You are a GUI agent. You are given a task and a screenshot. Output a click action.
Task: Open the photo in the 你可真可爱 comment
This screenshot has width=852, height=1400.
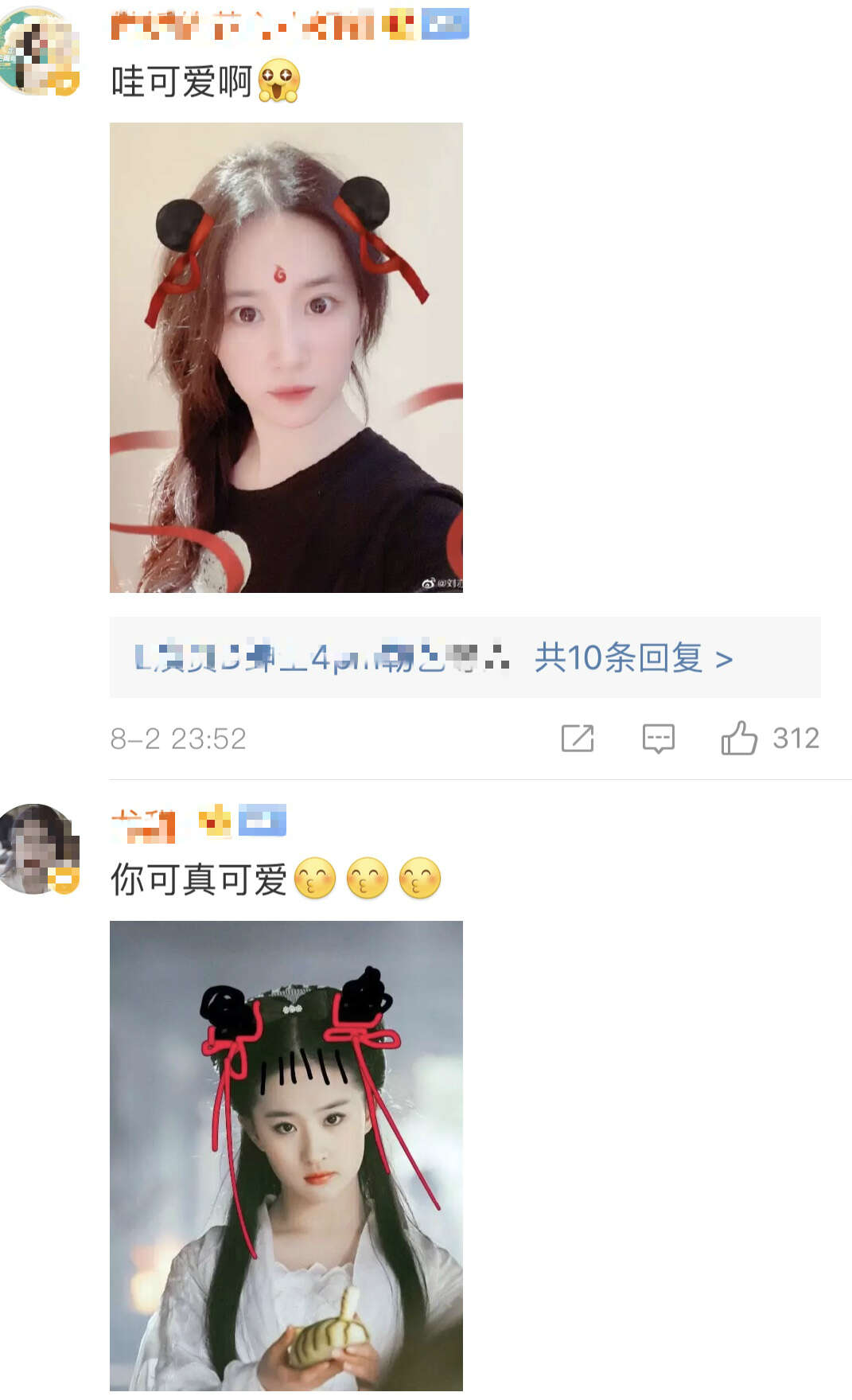pos(286,1156)
